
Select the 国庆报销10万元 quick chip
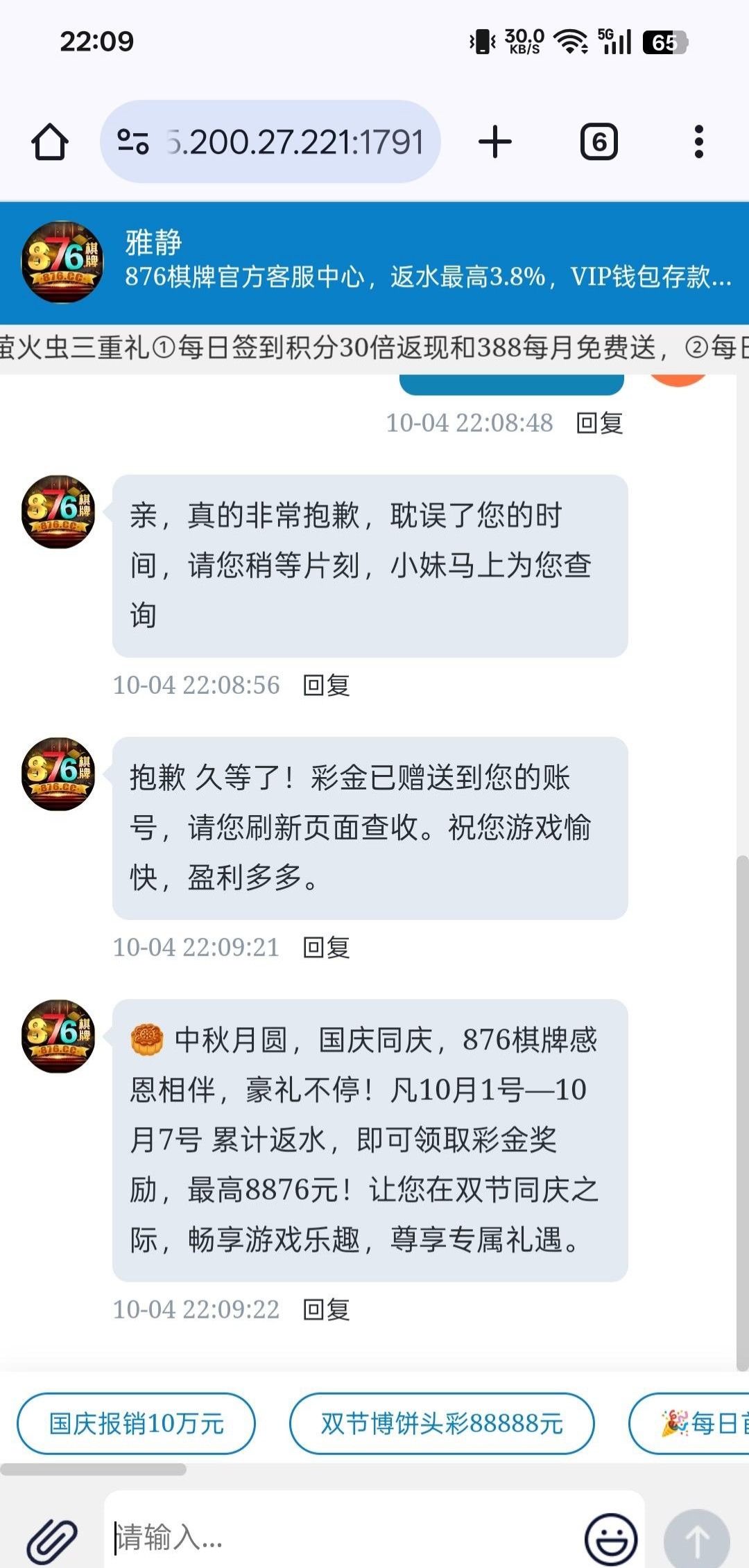tap(136, 1424)
